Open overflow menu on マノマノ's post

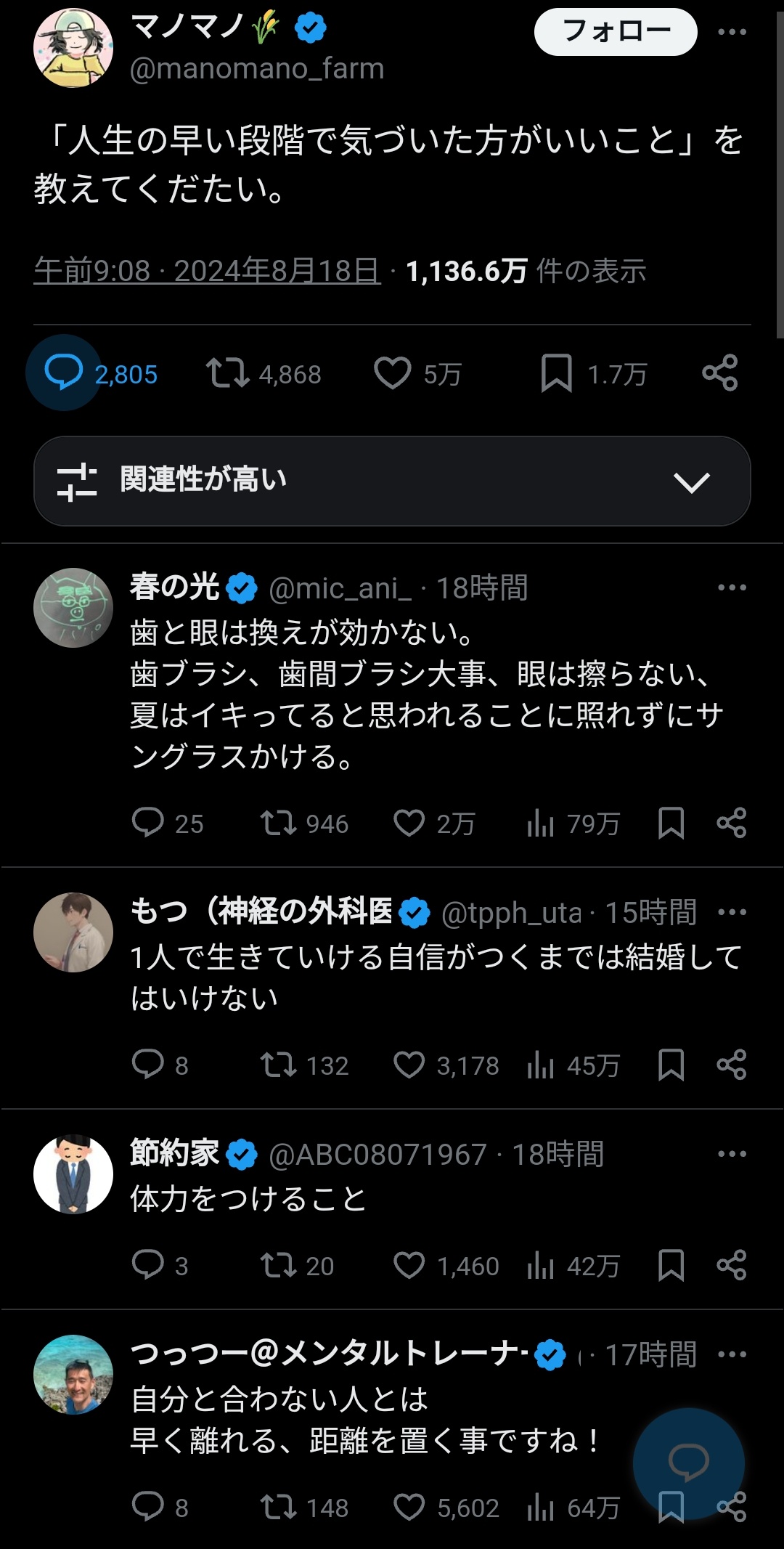732,32
